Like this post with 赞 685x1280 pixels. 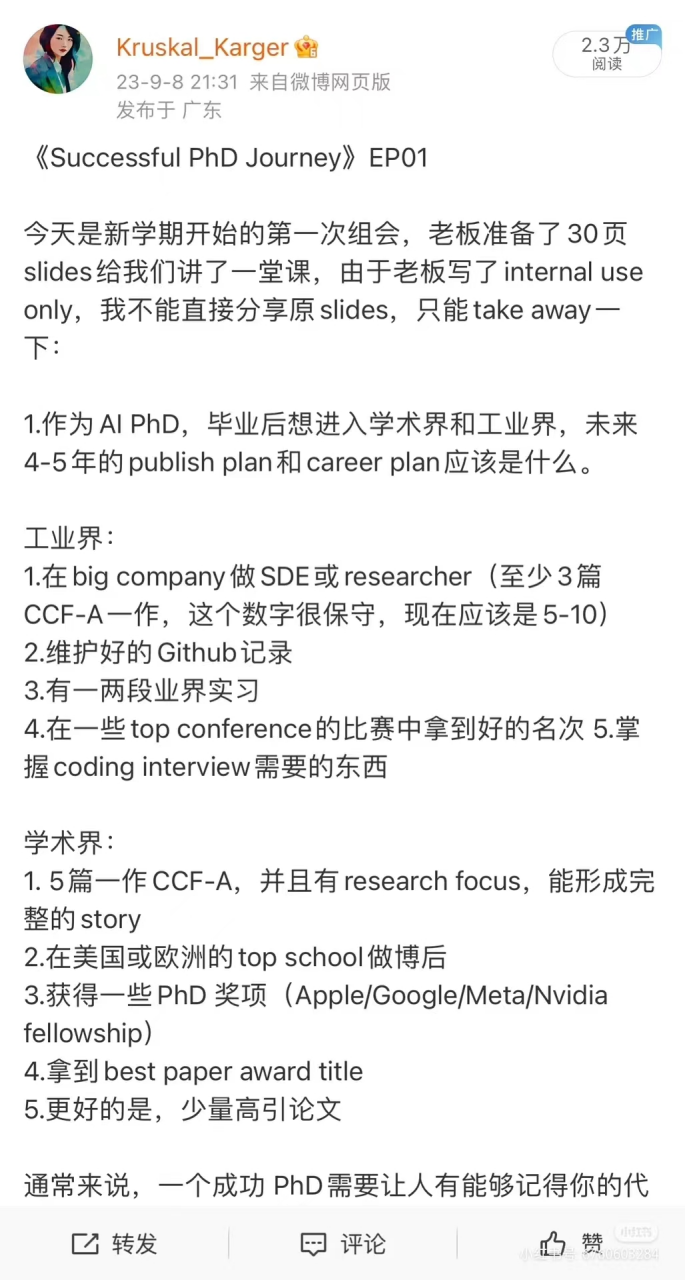click(x=571, y=1243)
